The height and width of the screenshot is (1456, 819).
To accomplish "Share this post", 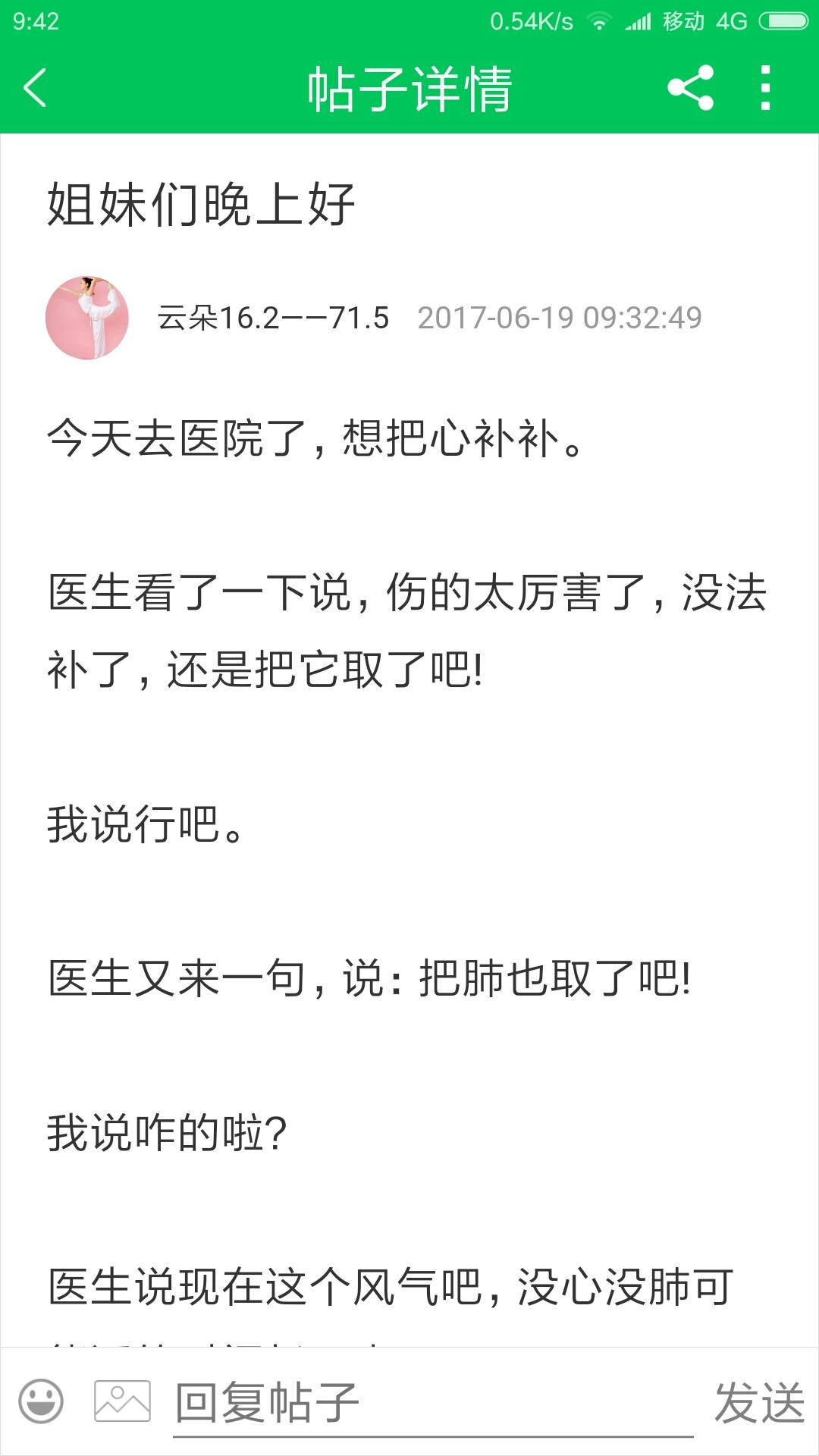I will [x=690, y=88].
